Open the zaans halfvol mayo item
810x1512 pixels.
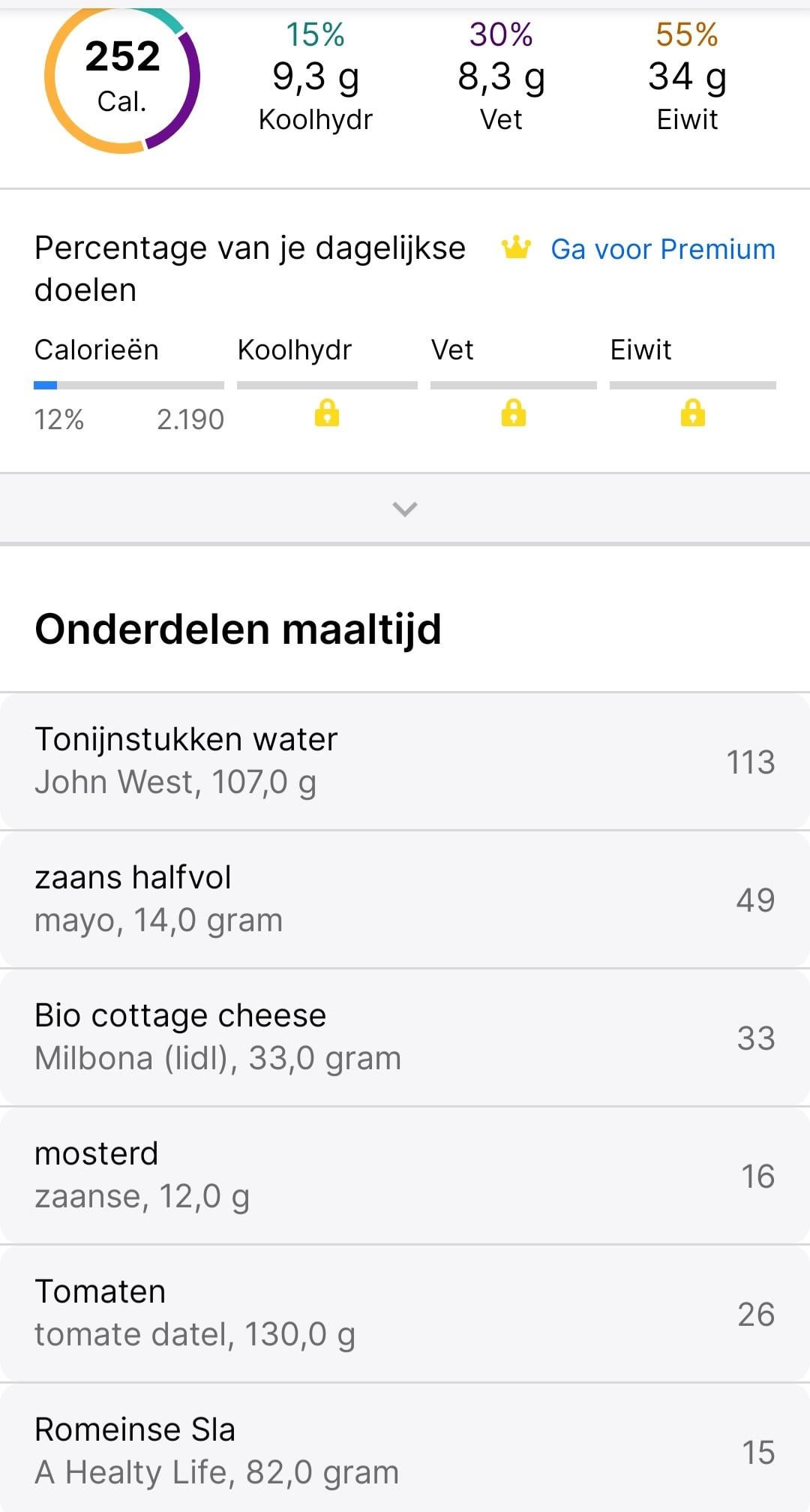point(405,899)
